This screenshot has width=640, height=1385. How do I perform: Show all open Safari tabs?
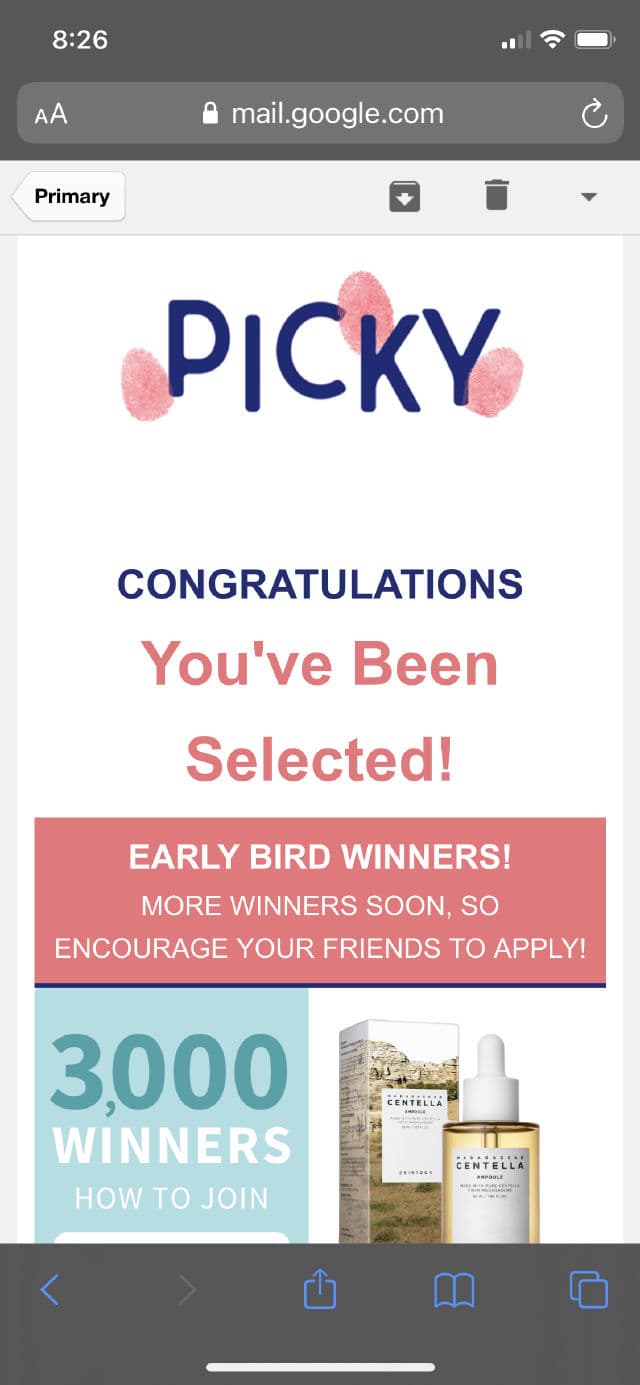click(588, 1289)
